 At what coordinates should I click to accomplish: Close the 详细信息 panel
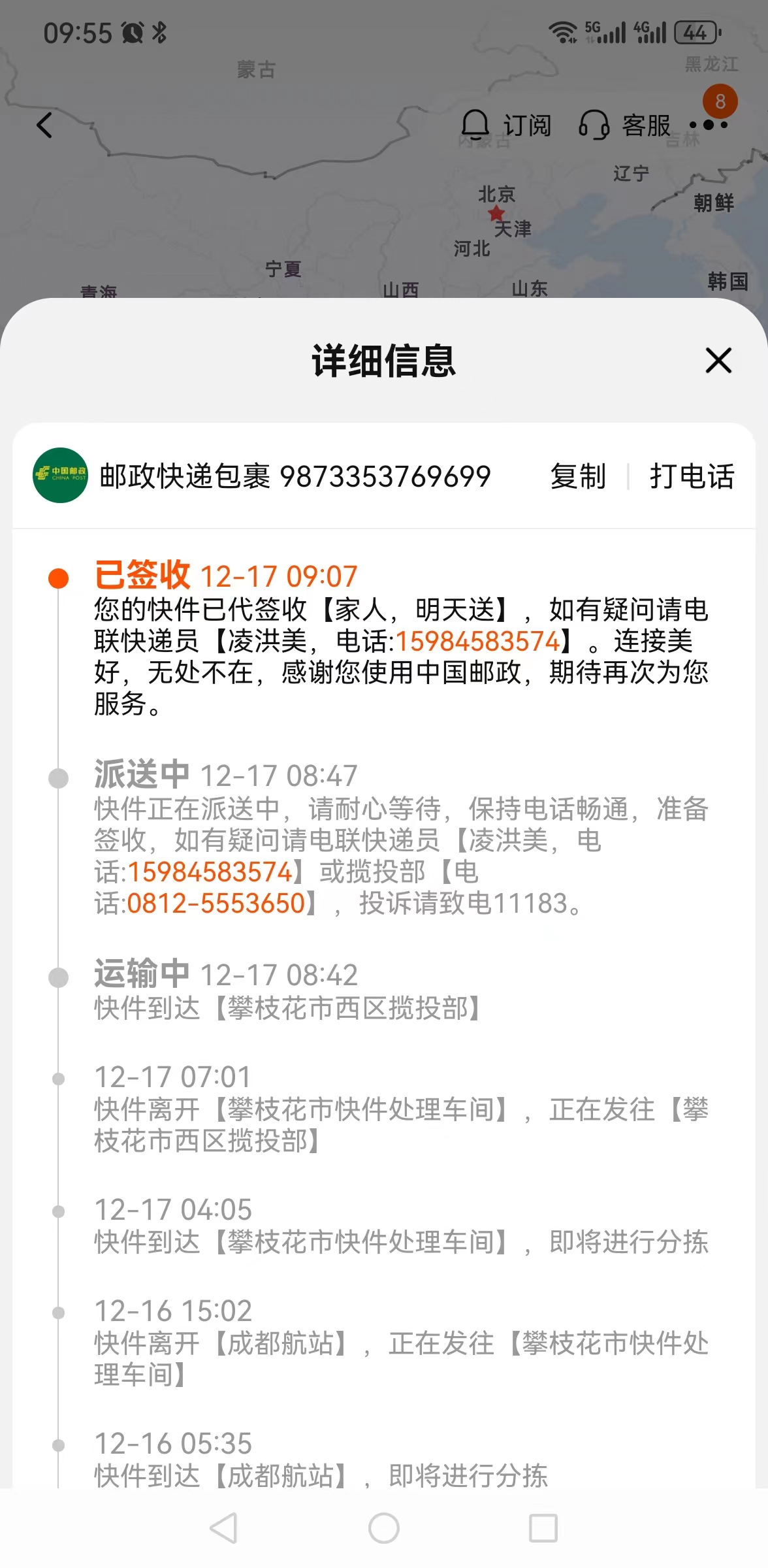coord(718,360)
